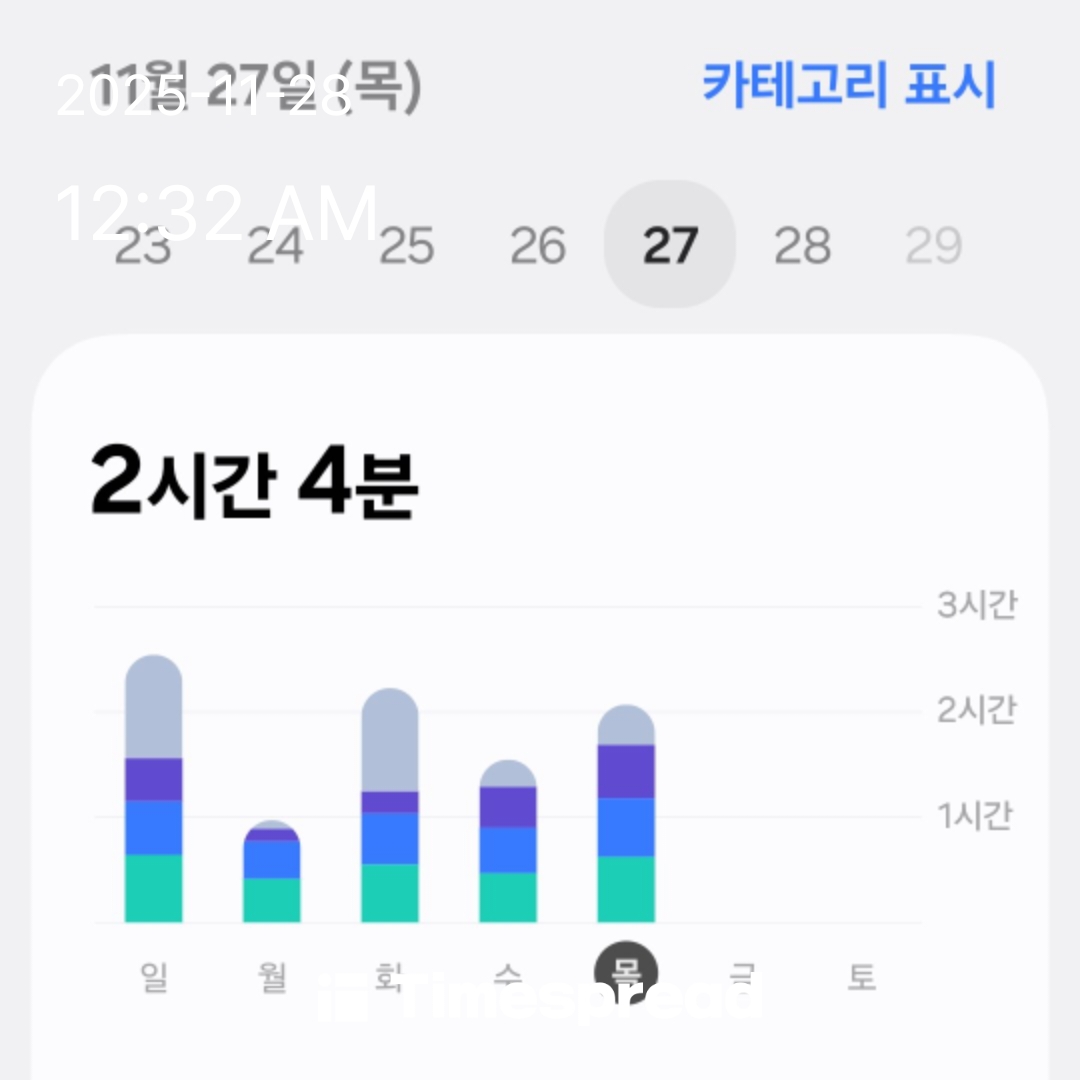This screenshot has width=1080, height=1080.
Task: Tap the 카테고리 표시 link
Action: (849, 84)
